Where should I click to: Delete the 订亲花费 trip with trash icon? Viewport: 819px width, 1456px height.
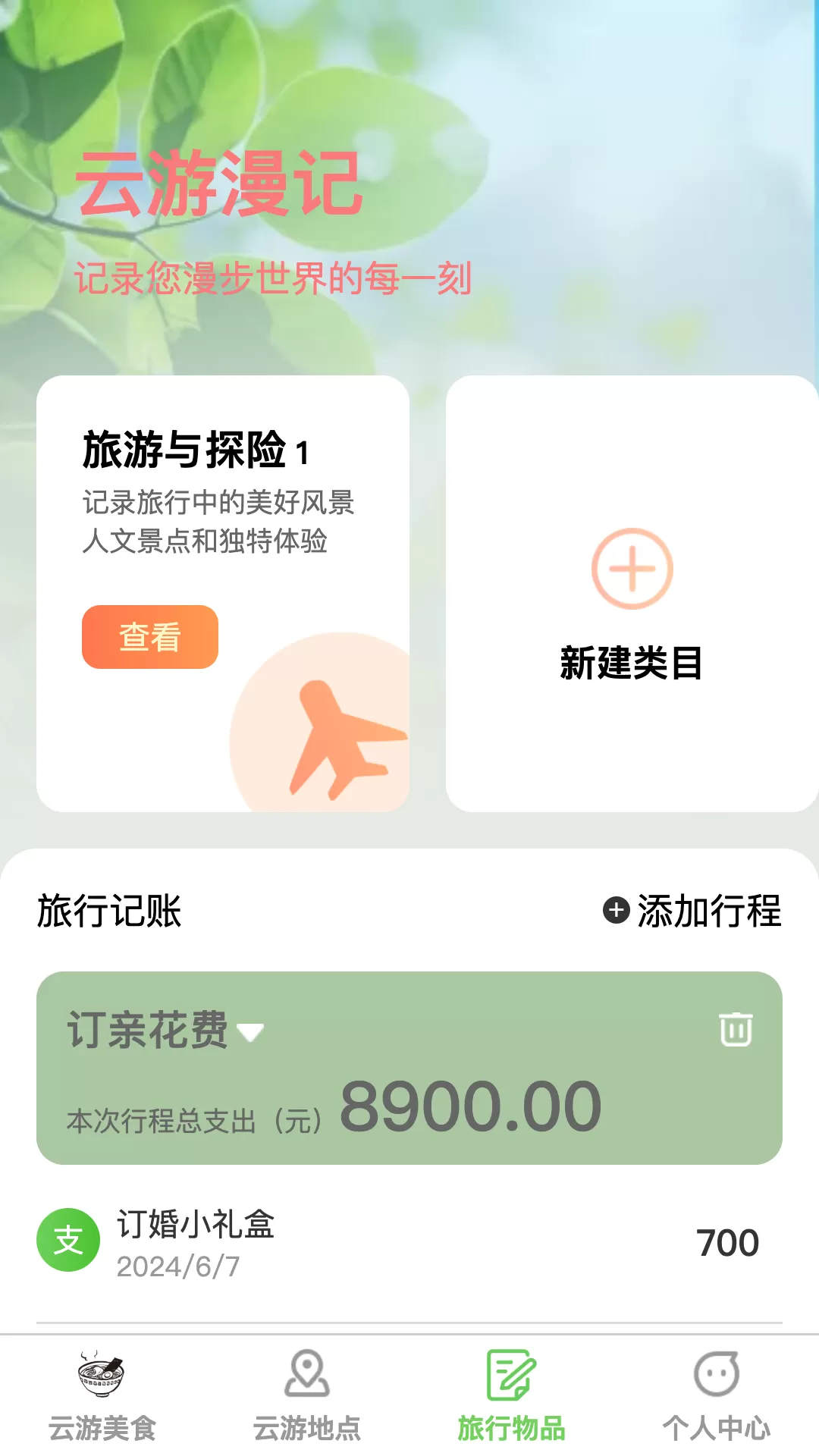(735, 1029)
